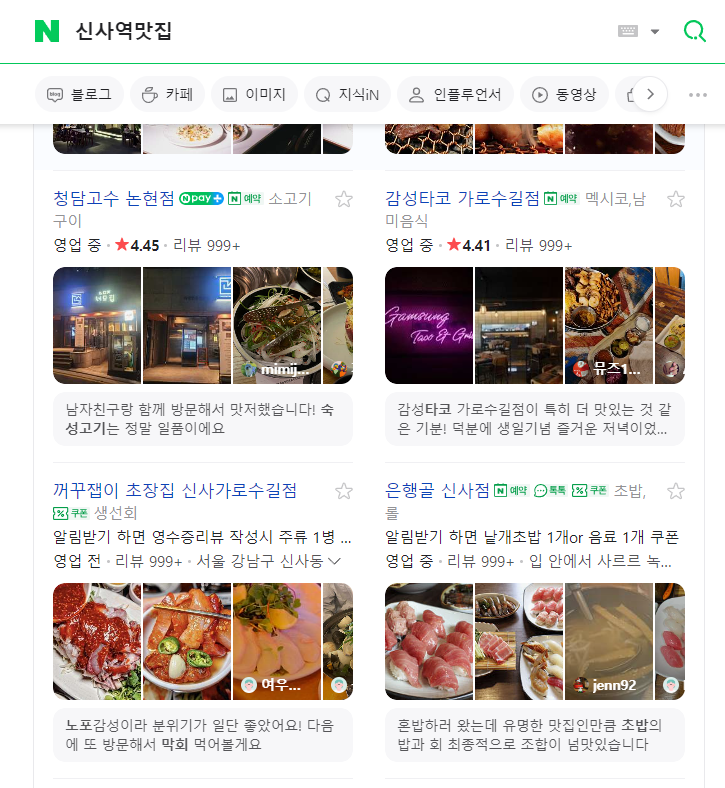Open the 청담고수 논현점 restaurant listing
Screen dimensions: 725x788
tap(114, 199)
